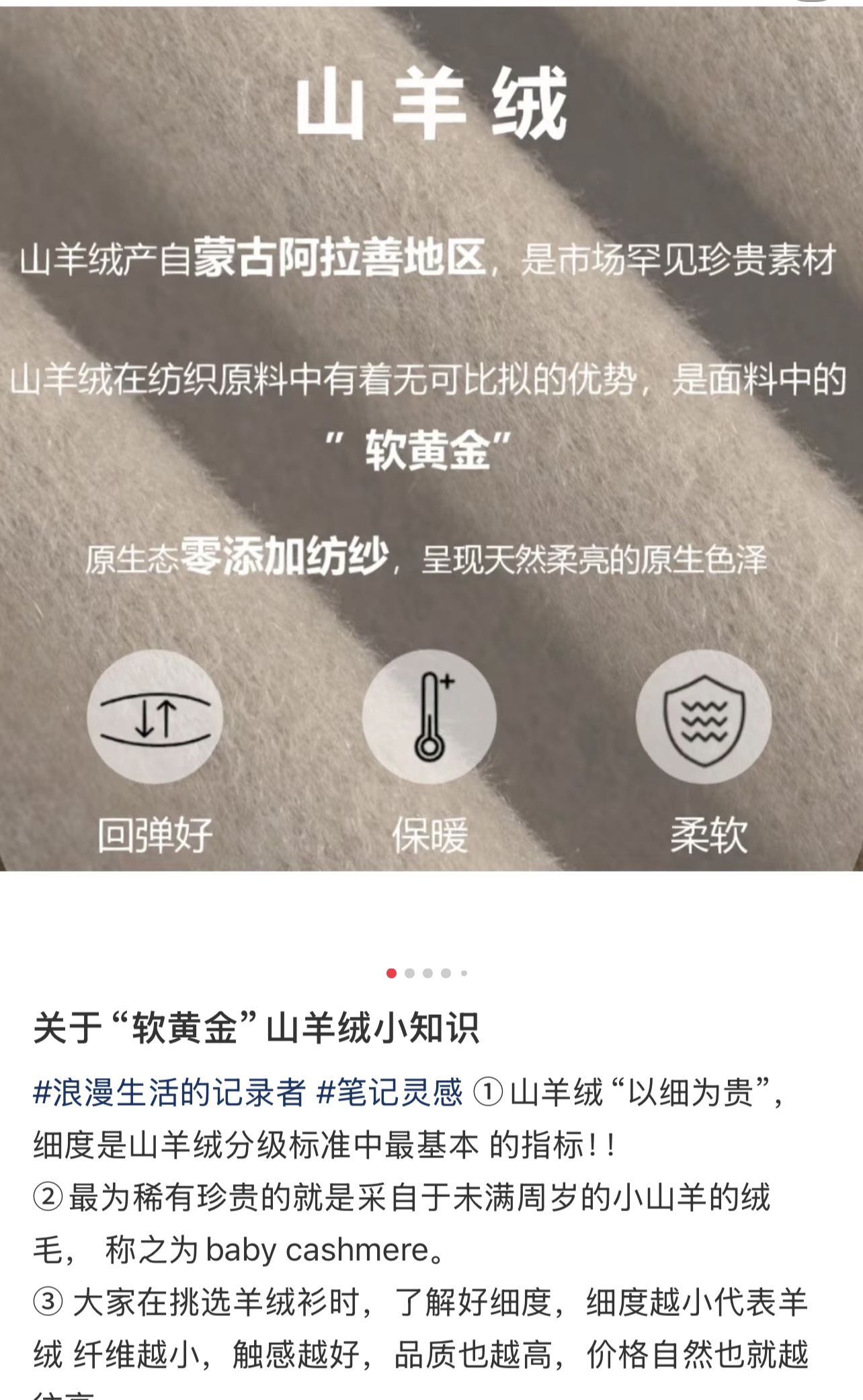Tap the second dot of image indicator
863x1400 pixels.
point(410,973)
